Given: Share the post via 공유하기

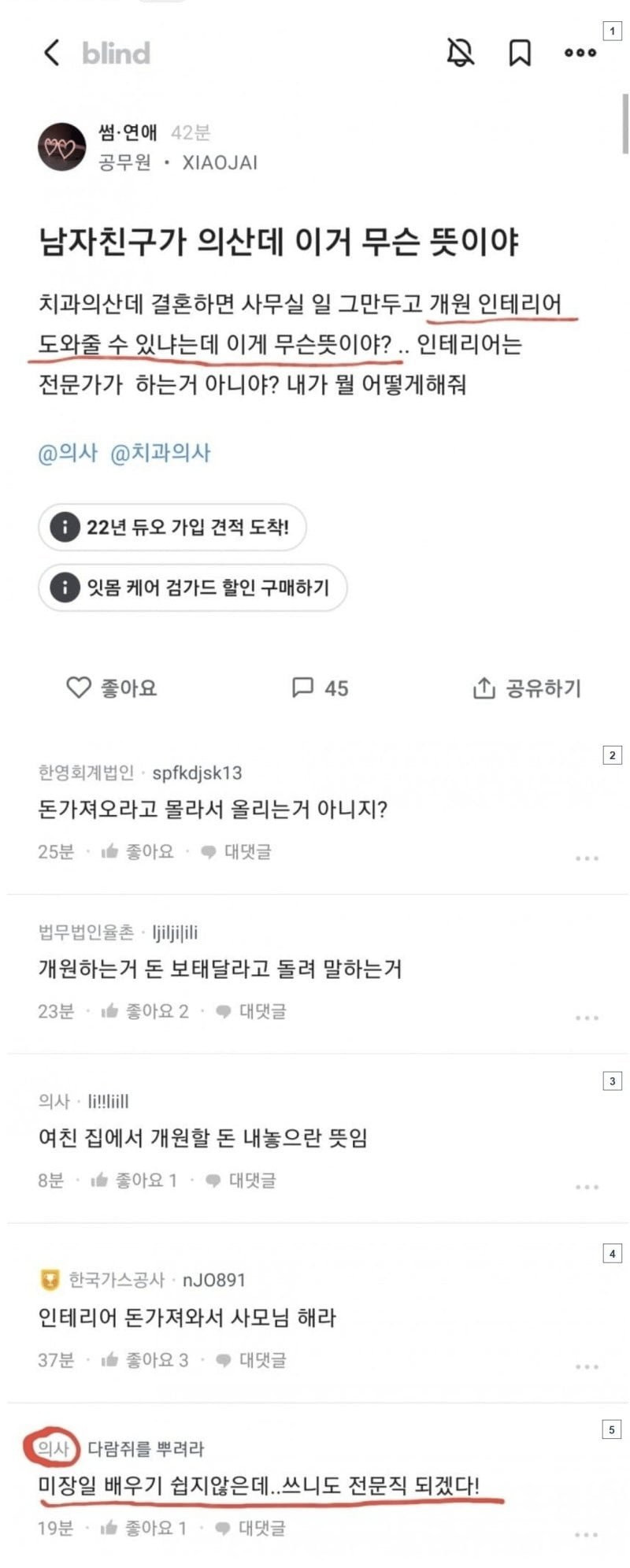Looking at the screenshot, I should pyautogui.click(x=526, y=688).
